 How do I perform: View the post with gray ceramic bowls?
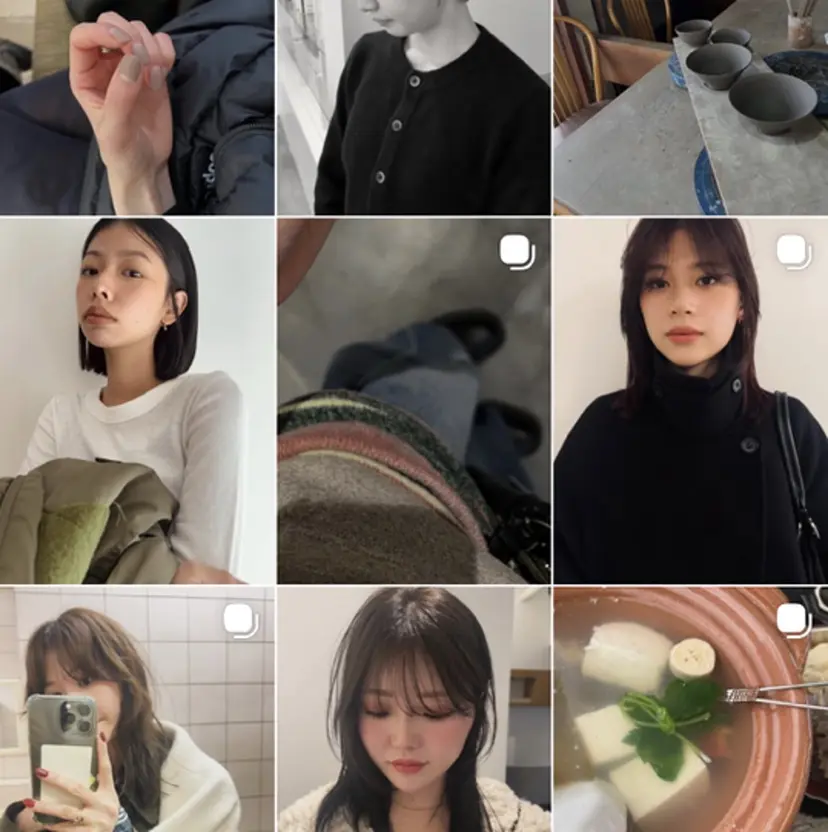pyautogui.click(x=690, y=107)
